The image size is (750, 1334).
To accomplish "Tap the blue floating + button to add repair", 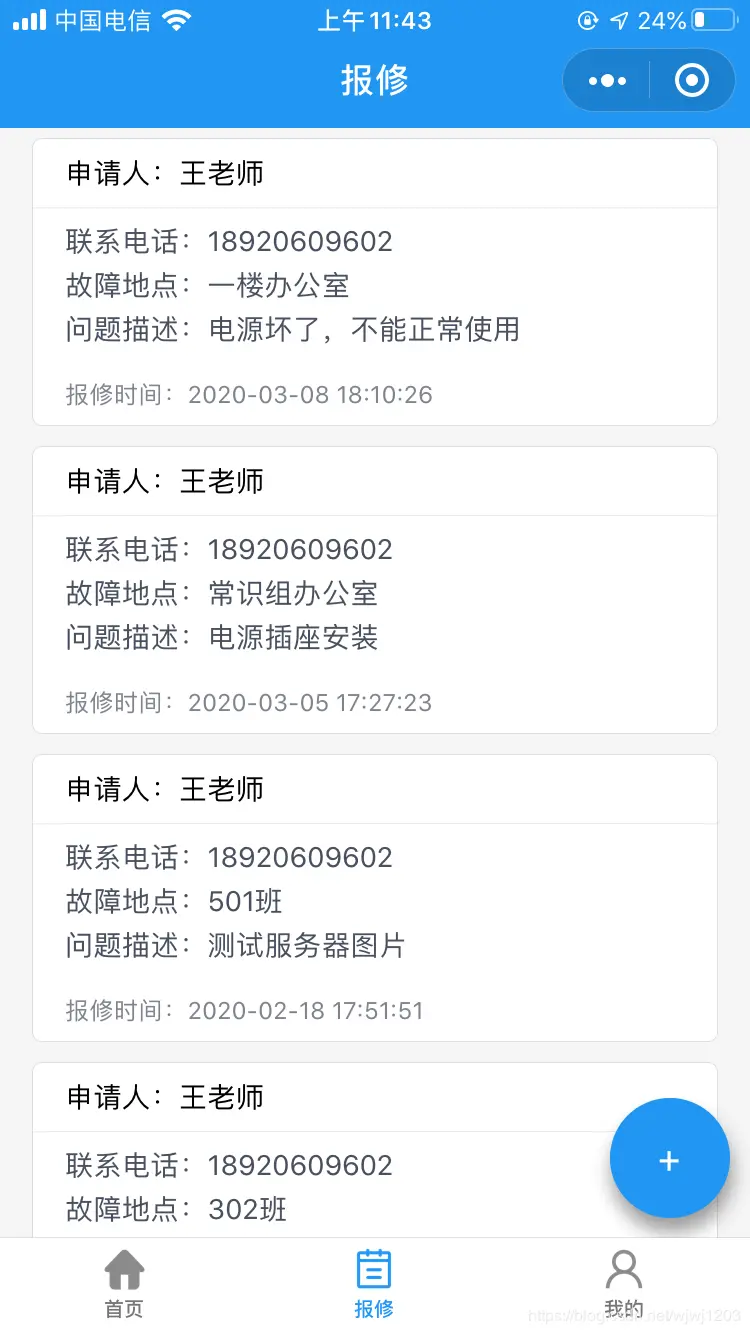I will (669, 1159).
